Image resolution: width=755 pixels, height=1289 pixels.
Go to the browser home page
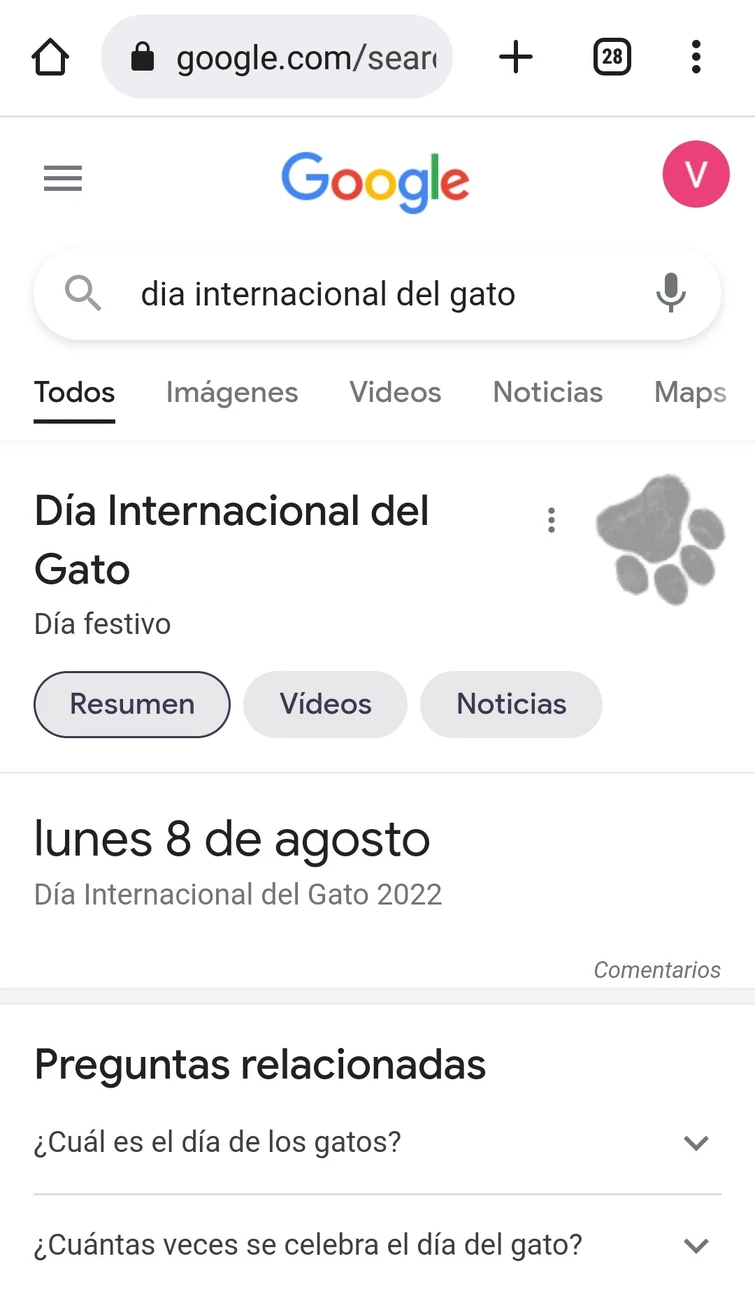click(x=50, y=57)
